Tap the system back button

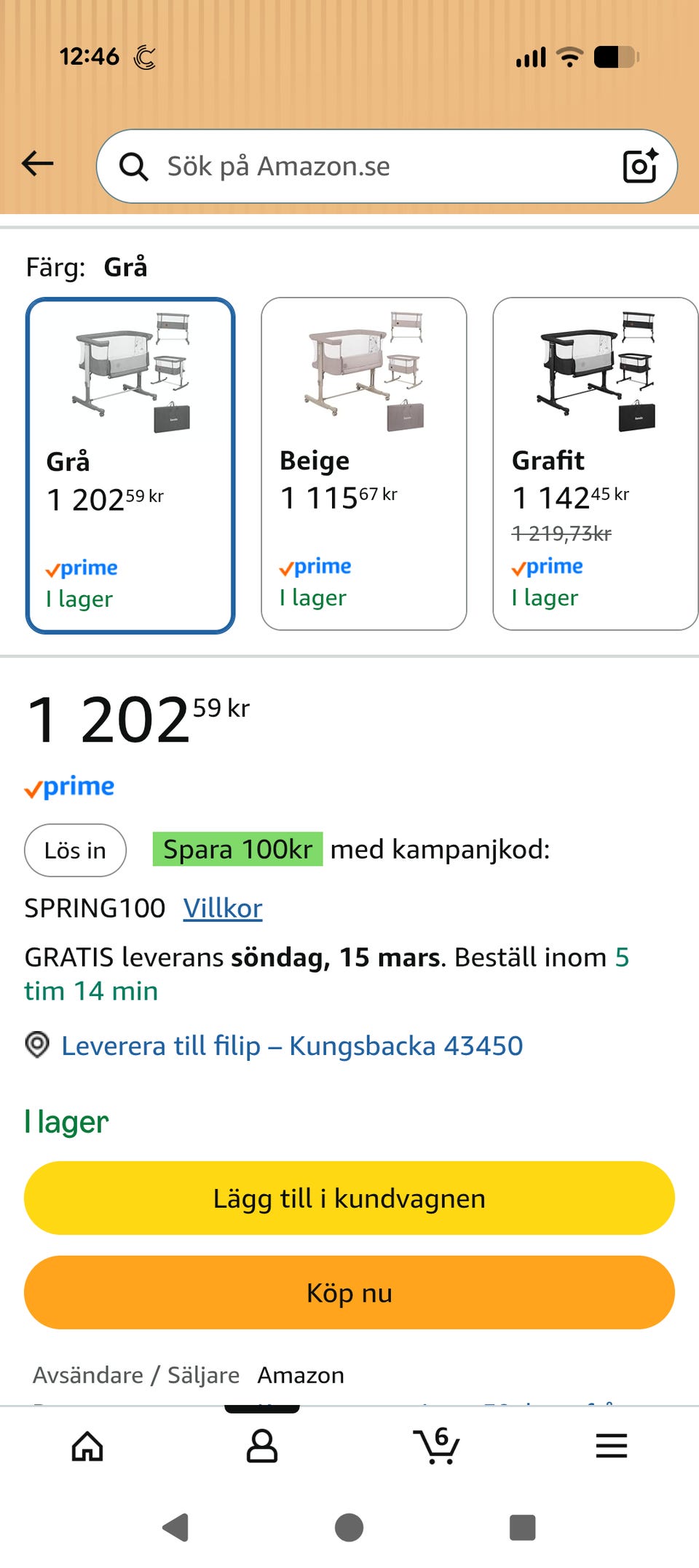coord(176,1527)
